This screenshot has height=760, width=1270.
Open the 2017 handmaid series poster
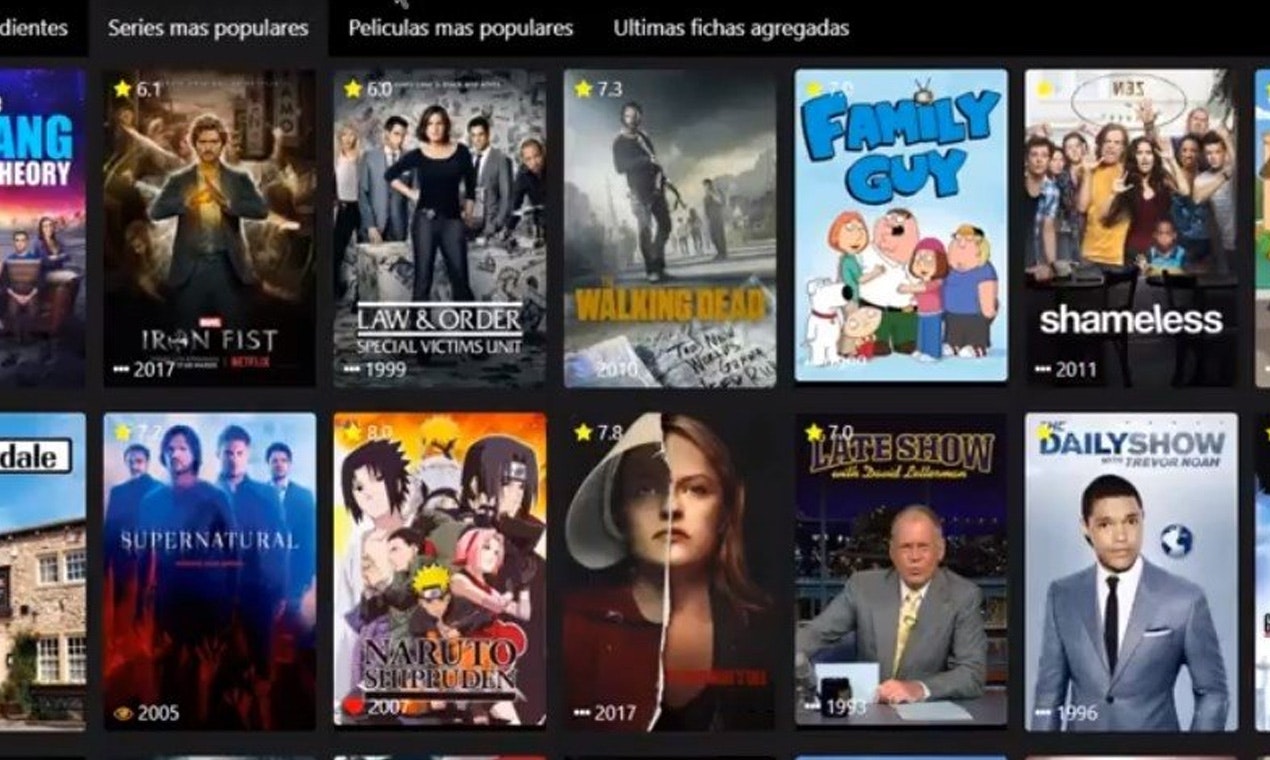[669, 571]
